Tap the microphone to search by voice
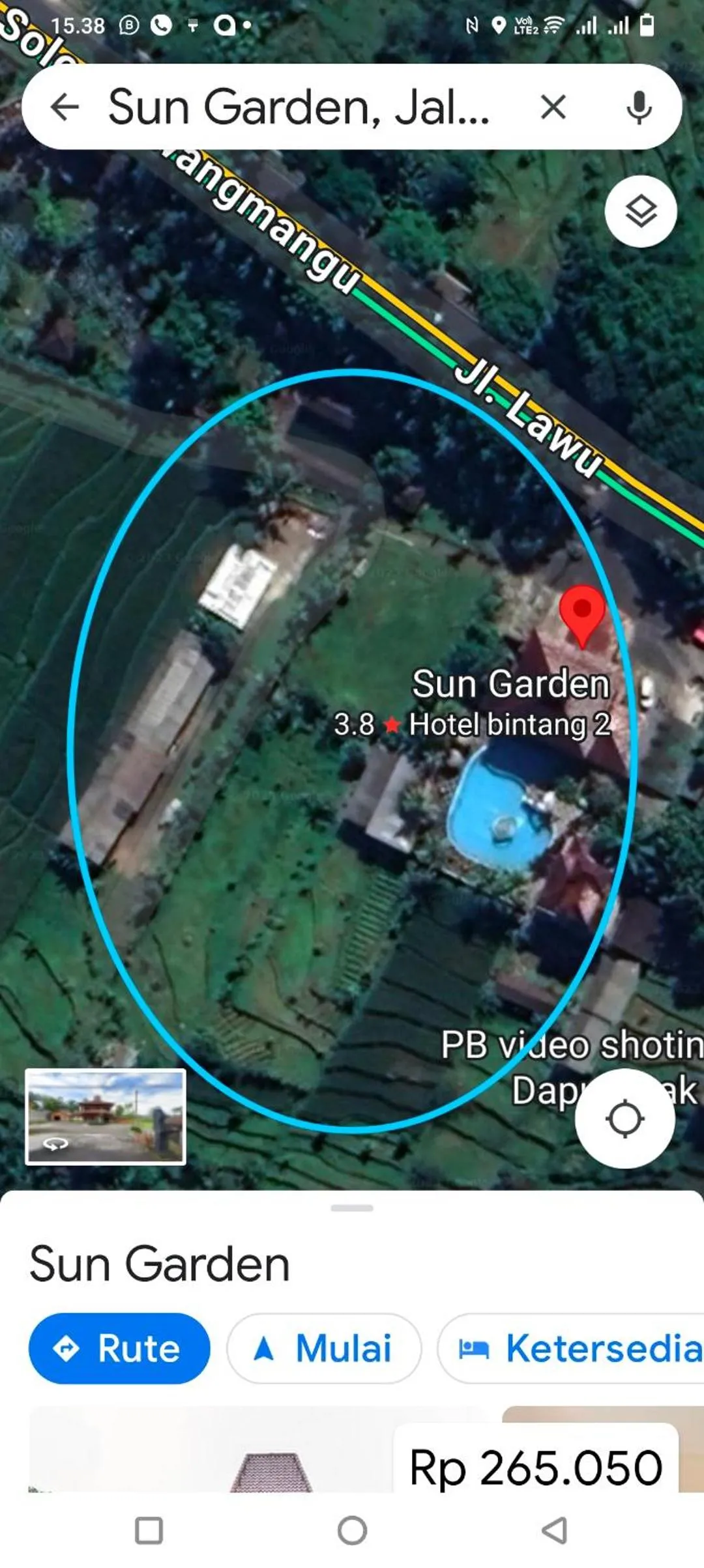 coord(641,108)
